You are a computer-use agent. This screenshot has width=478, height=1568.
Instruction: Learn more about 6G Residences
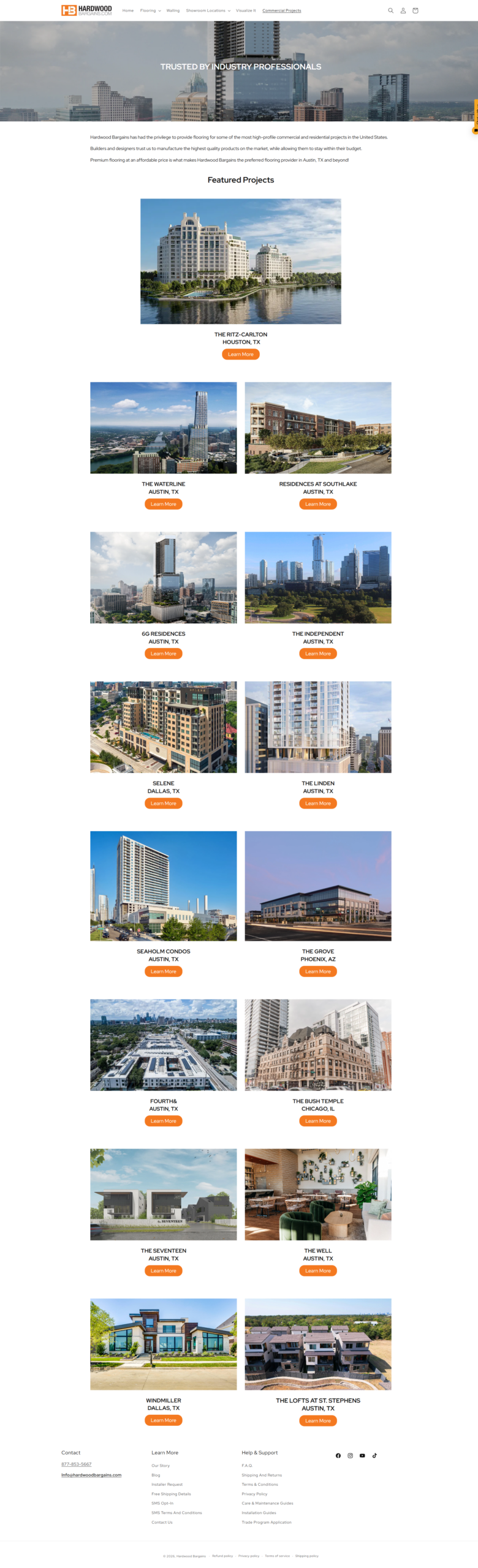pyautogui.click(x=163, y=654)
